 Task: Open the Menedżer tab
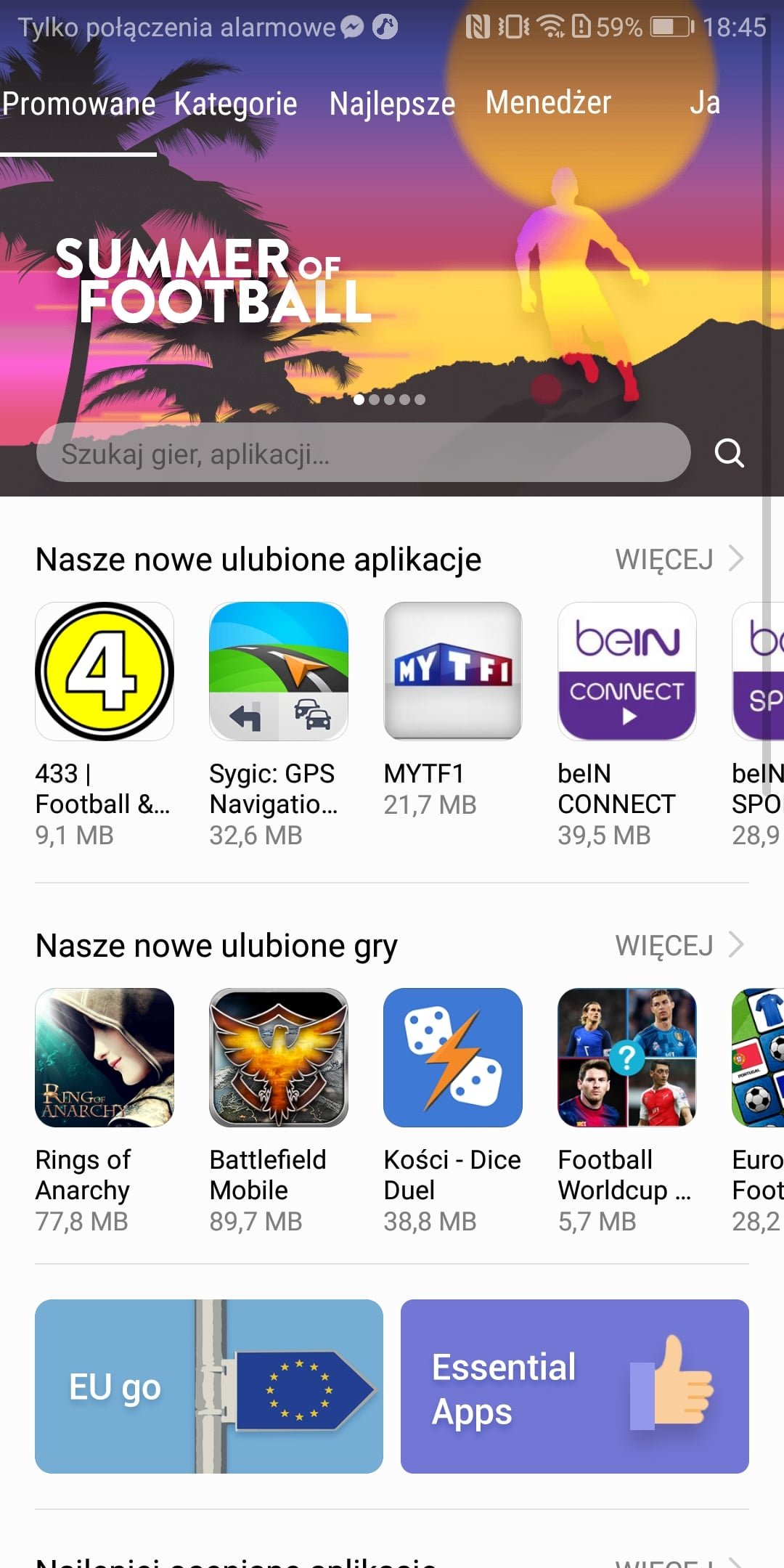548,103
